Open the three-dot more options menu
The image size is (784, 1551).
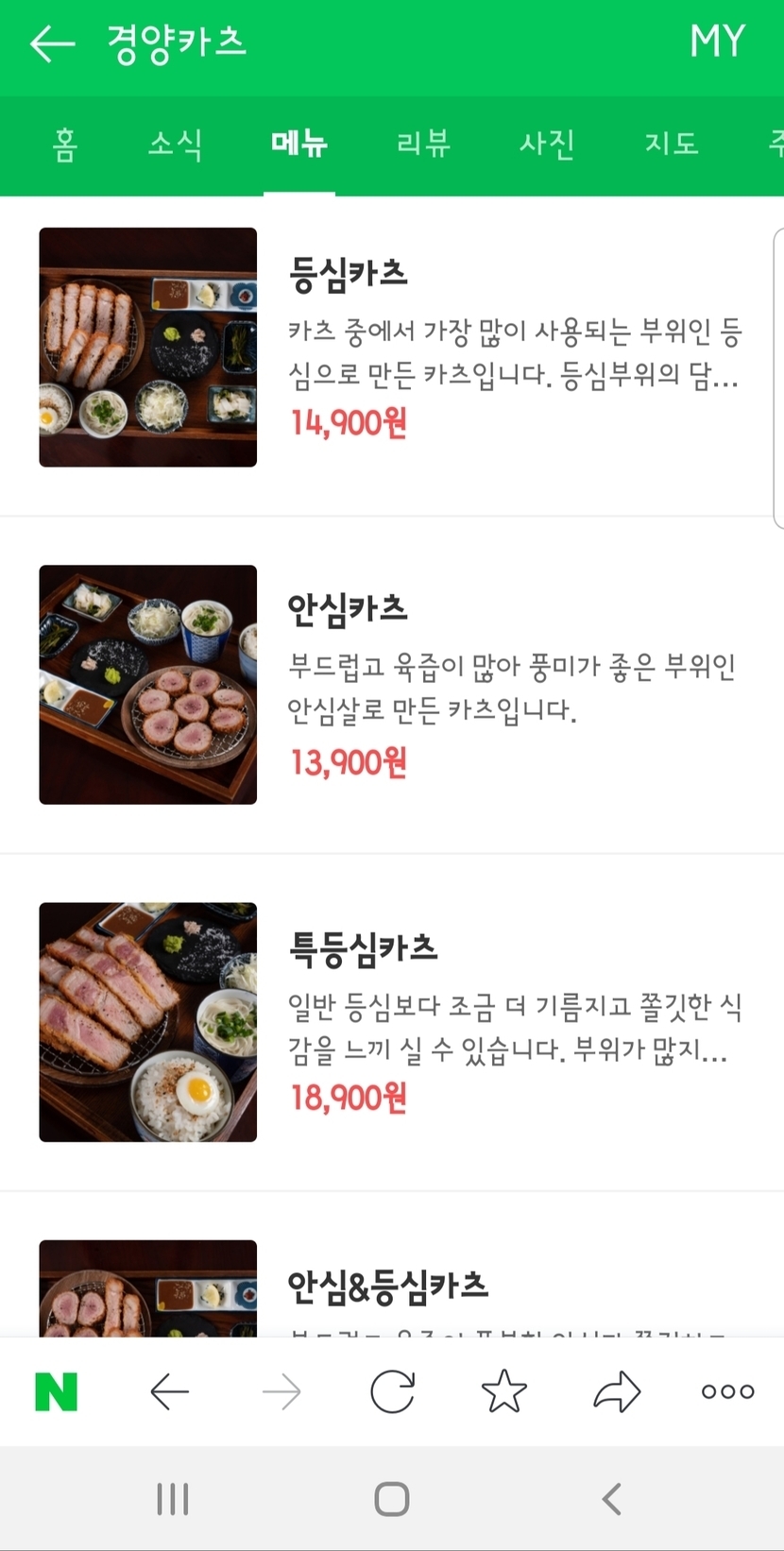727,1391
